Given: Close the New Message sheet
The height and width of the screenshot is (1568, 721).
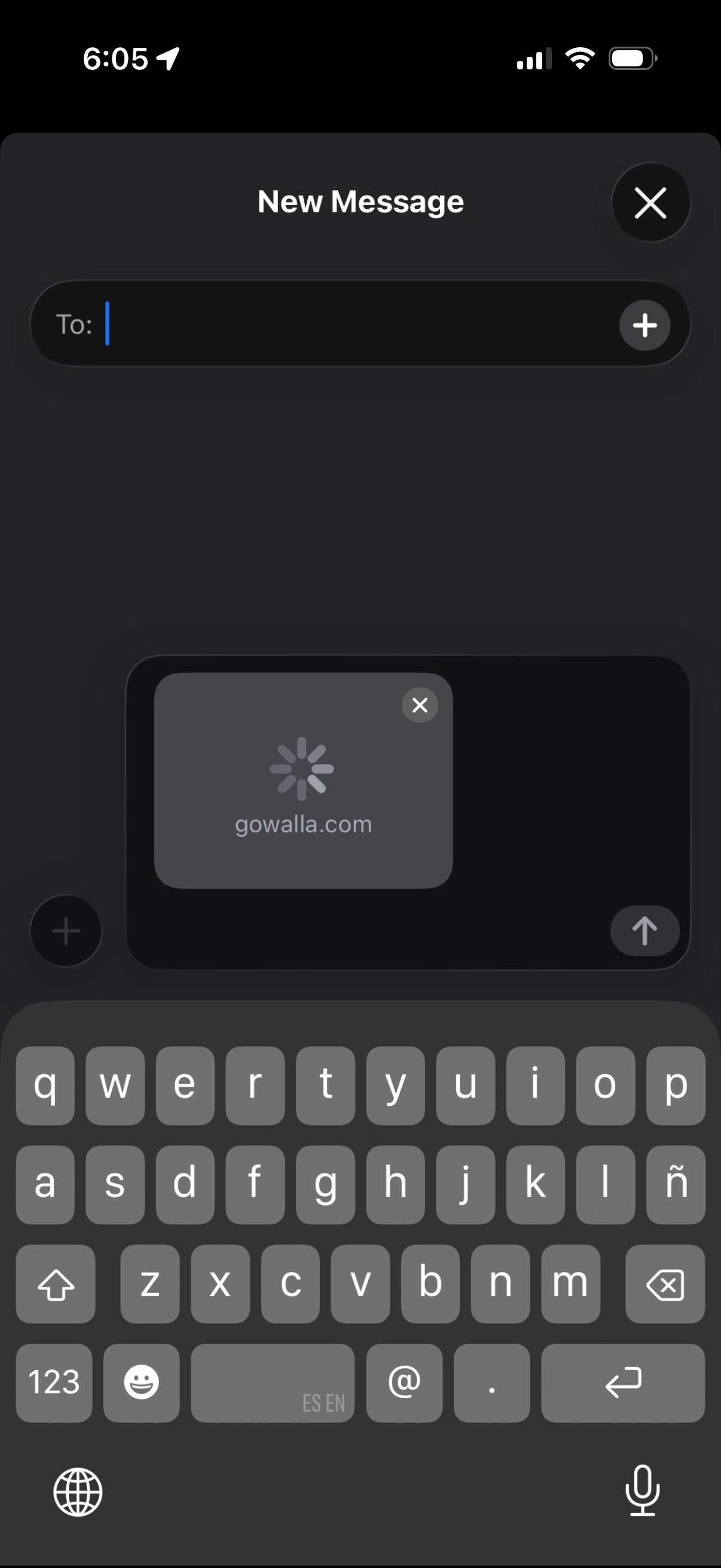Looking at the screenshot, I should pos(650,203).
